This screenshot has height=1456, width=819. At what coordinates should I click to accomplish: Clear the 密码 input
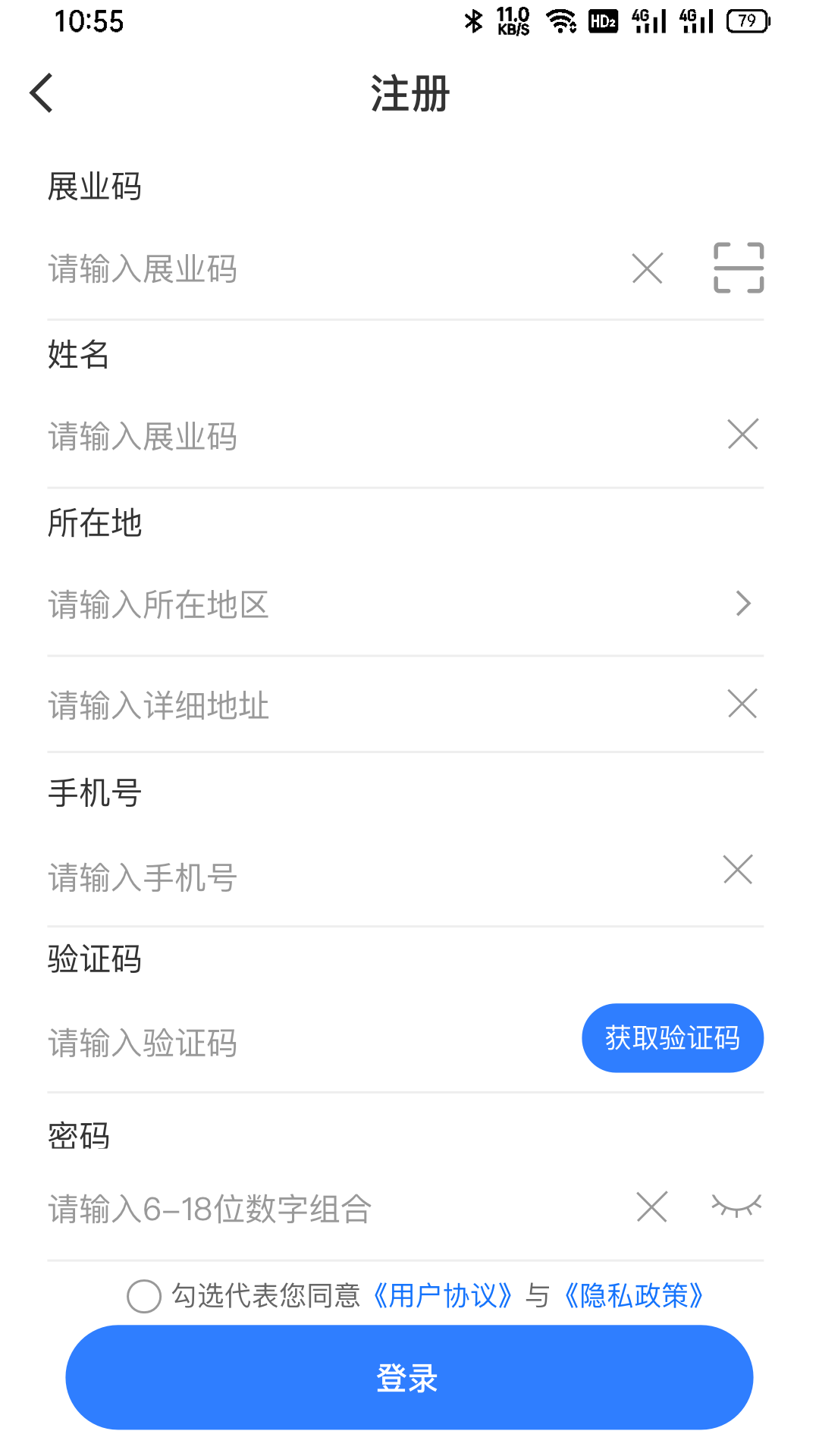coord(651,1207)
